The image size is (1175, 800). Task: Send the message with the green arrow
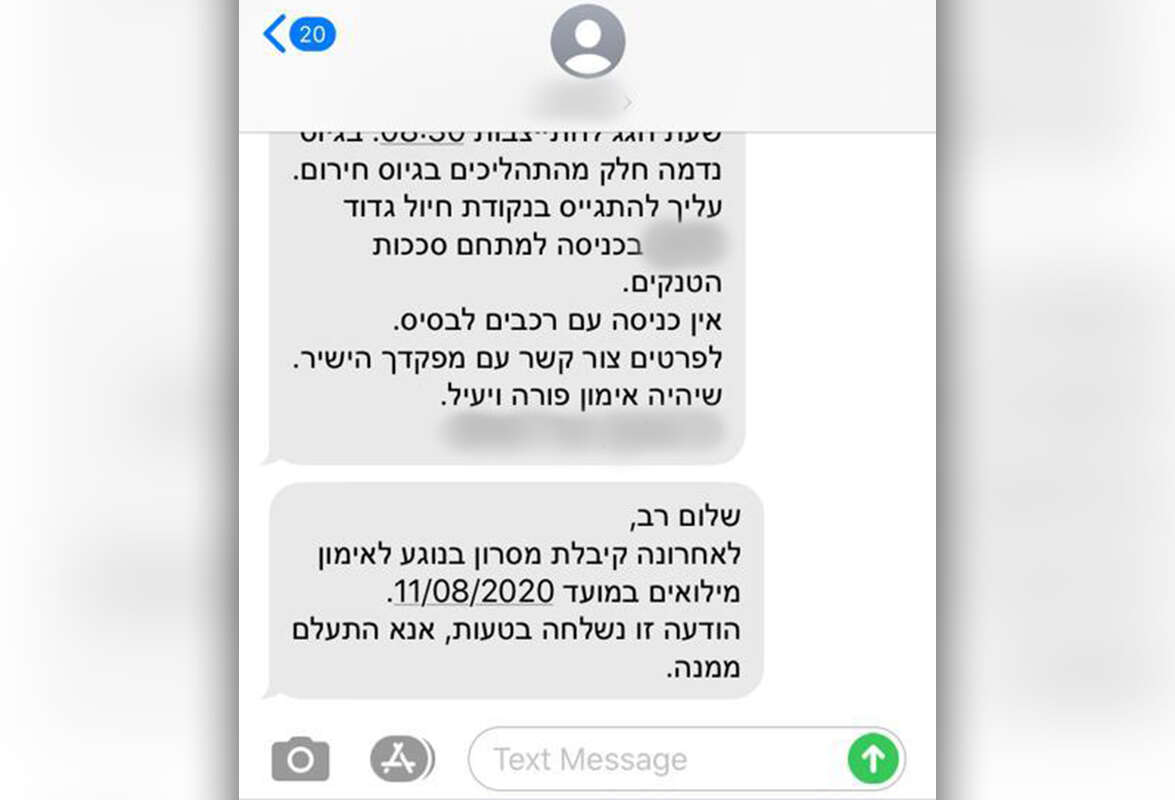click(873, 760)
